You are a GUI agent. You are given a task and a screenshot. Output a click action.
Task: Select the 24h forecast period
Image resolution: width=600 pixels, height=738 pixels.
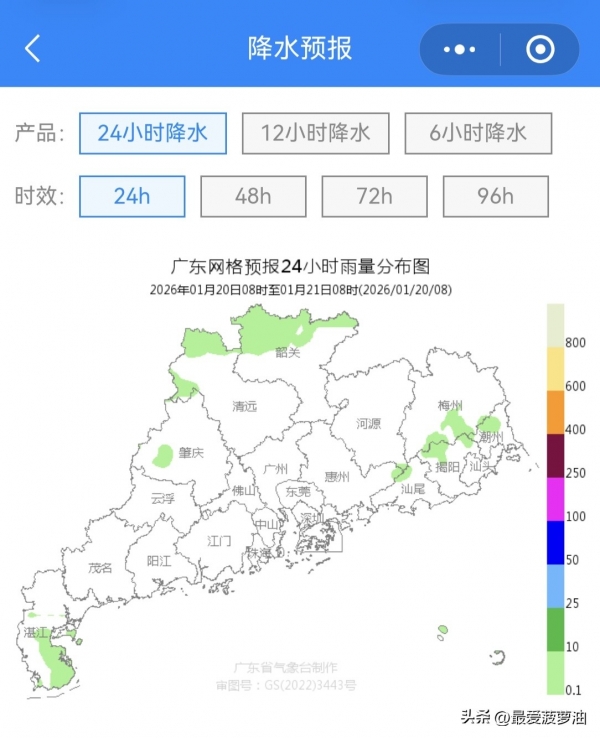tap(132, 196)
